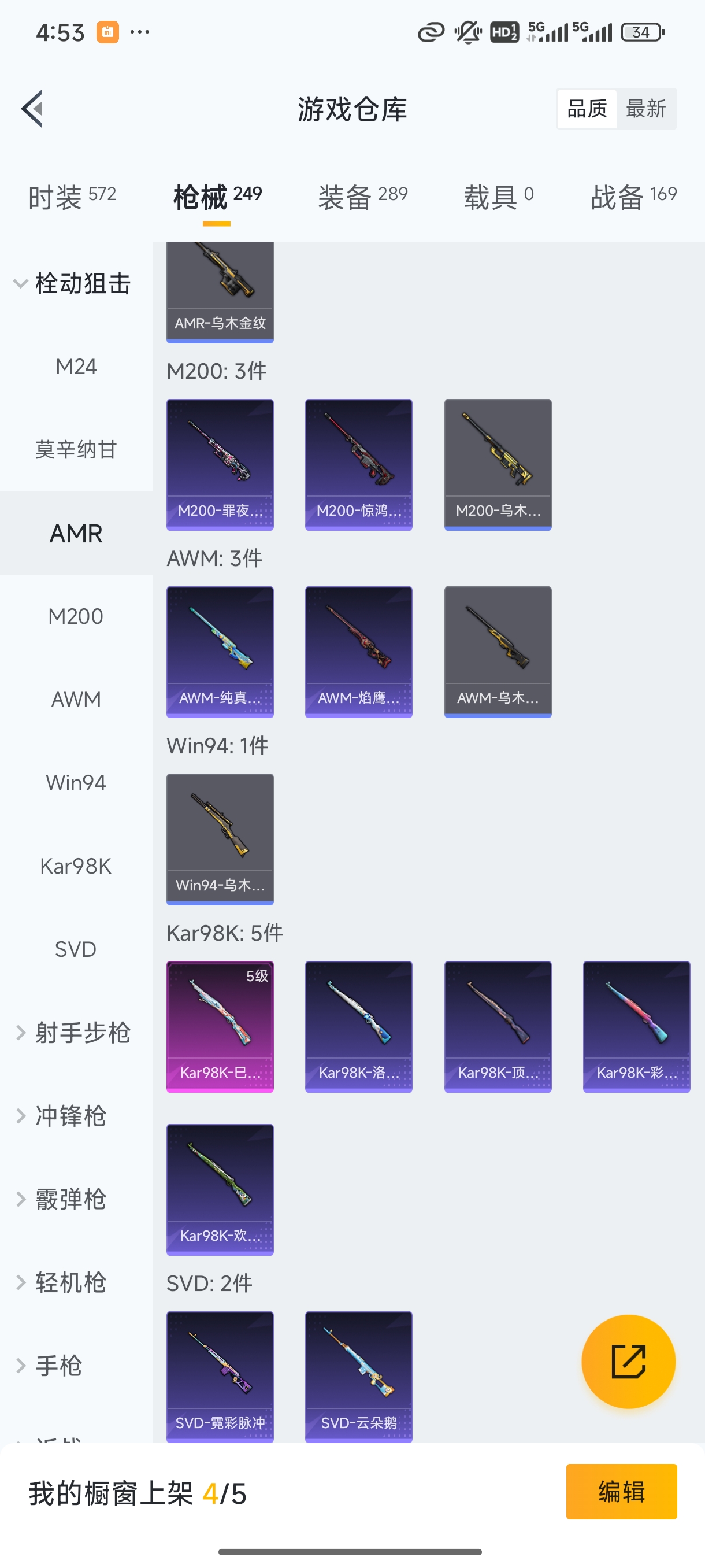Switch sorting to 品质 mode
Viewport: 705px width, 1568px height.
[x=586, y=108]
